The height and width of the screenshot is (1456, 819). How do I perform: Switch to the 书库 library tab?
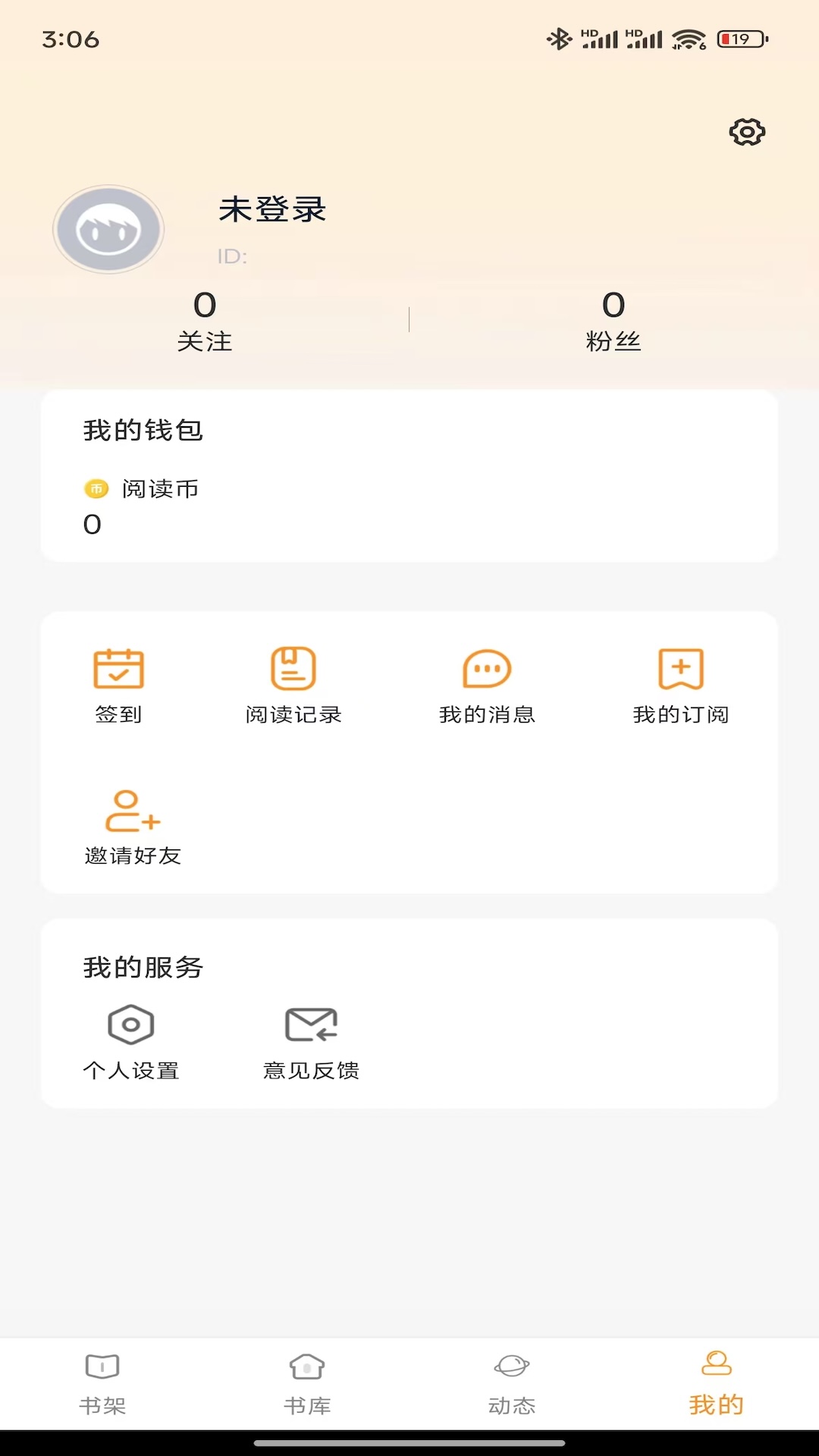coord(306,1382)
